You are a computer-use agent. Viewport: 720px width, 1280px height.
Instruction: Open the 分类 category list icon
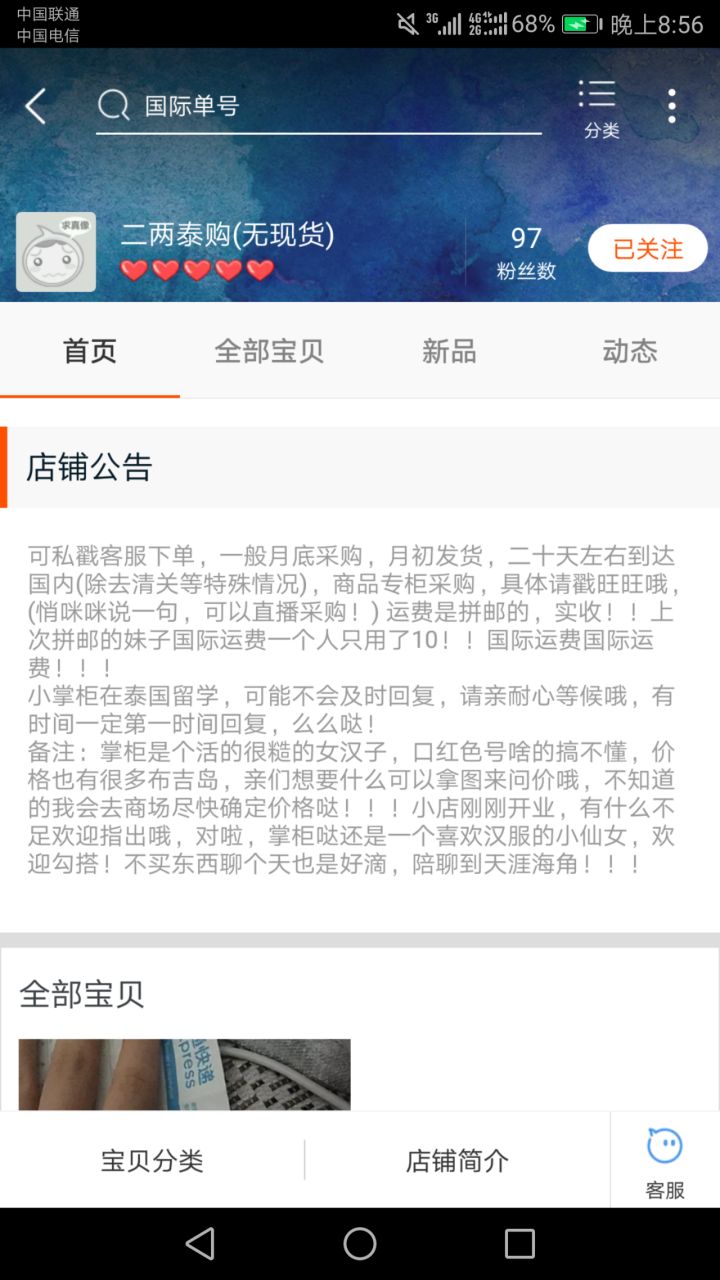600,108
